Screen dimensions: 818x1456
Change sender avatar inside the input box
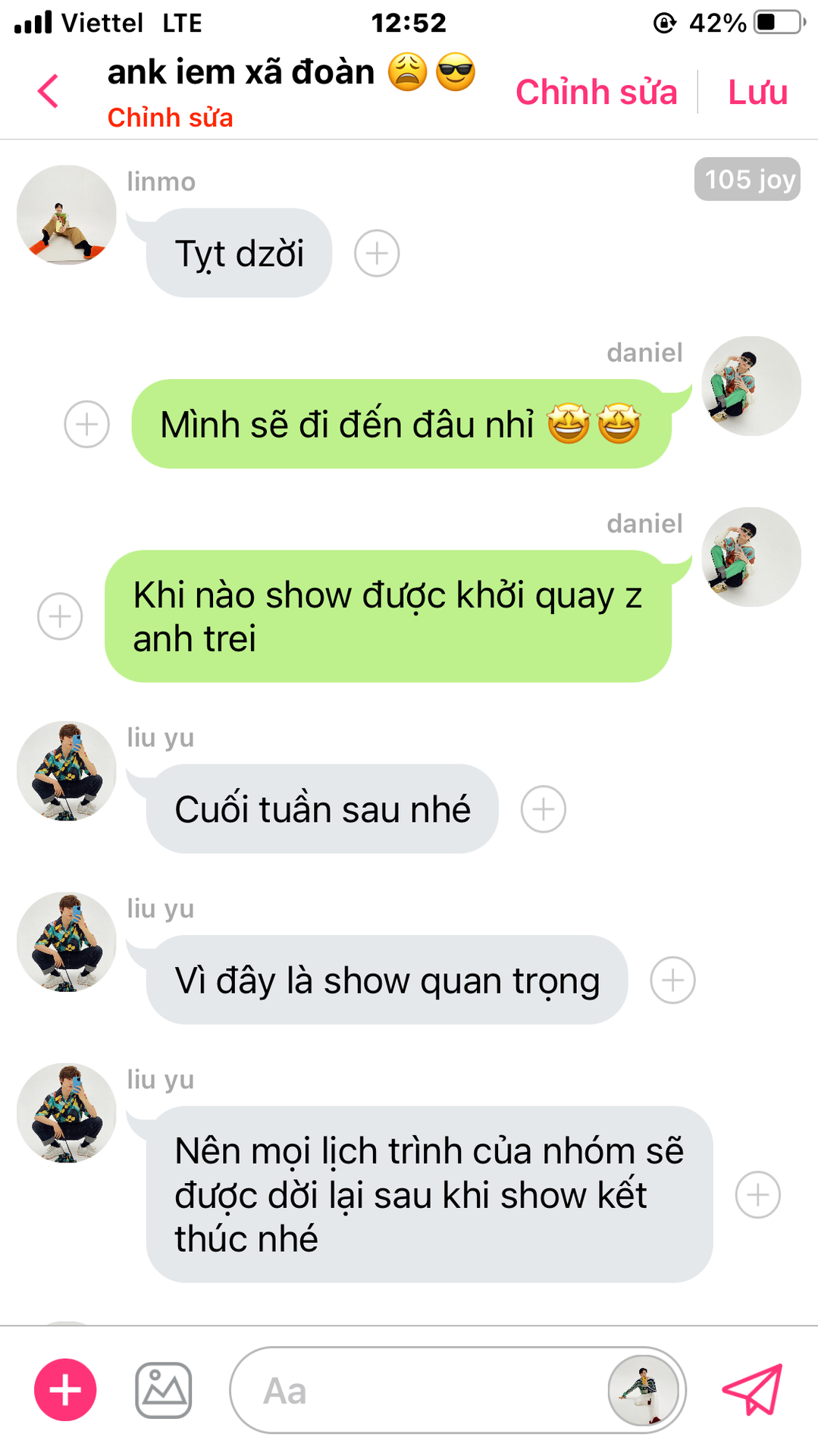coord(643,1390)
